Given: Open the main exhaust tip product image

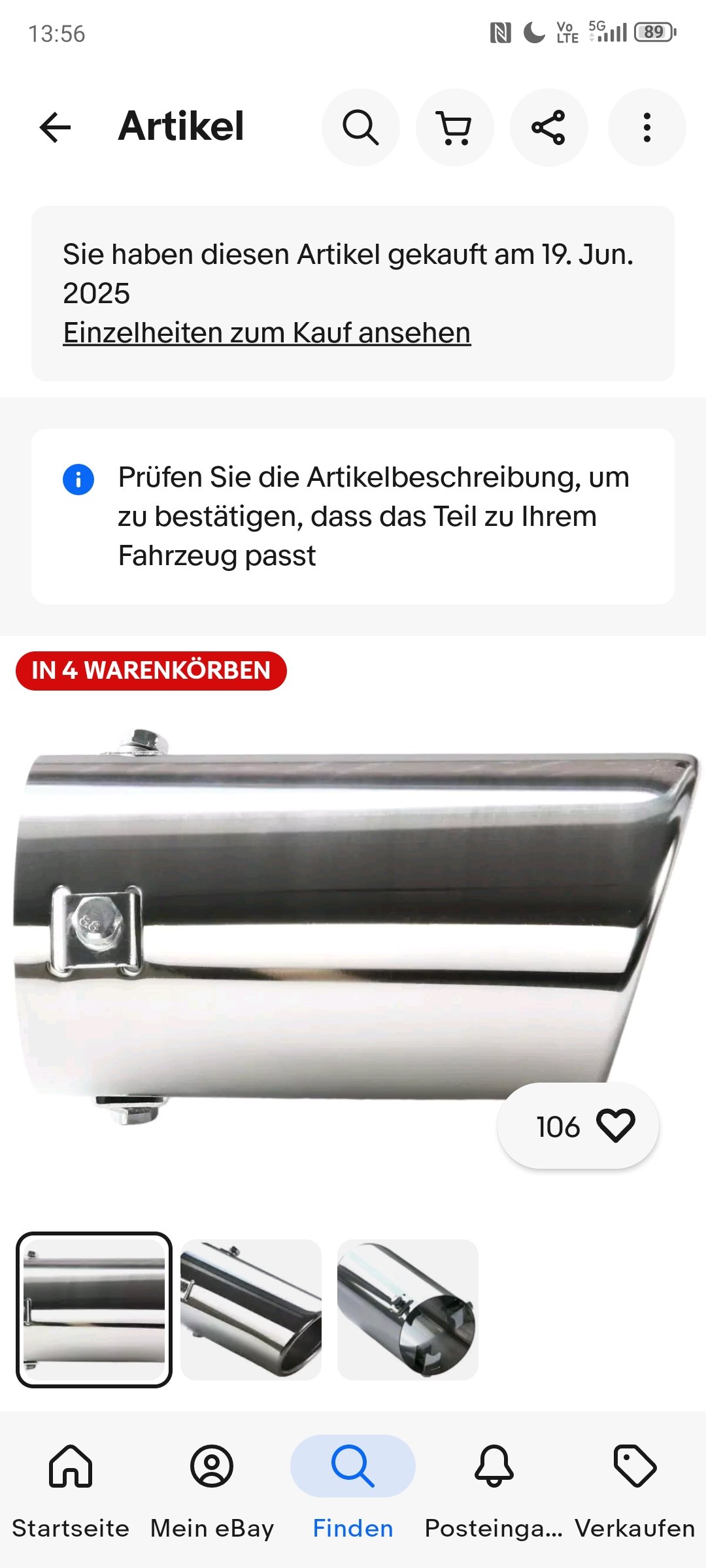Looking at the screenshot, I should (x=327, y=928).
